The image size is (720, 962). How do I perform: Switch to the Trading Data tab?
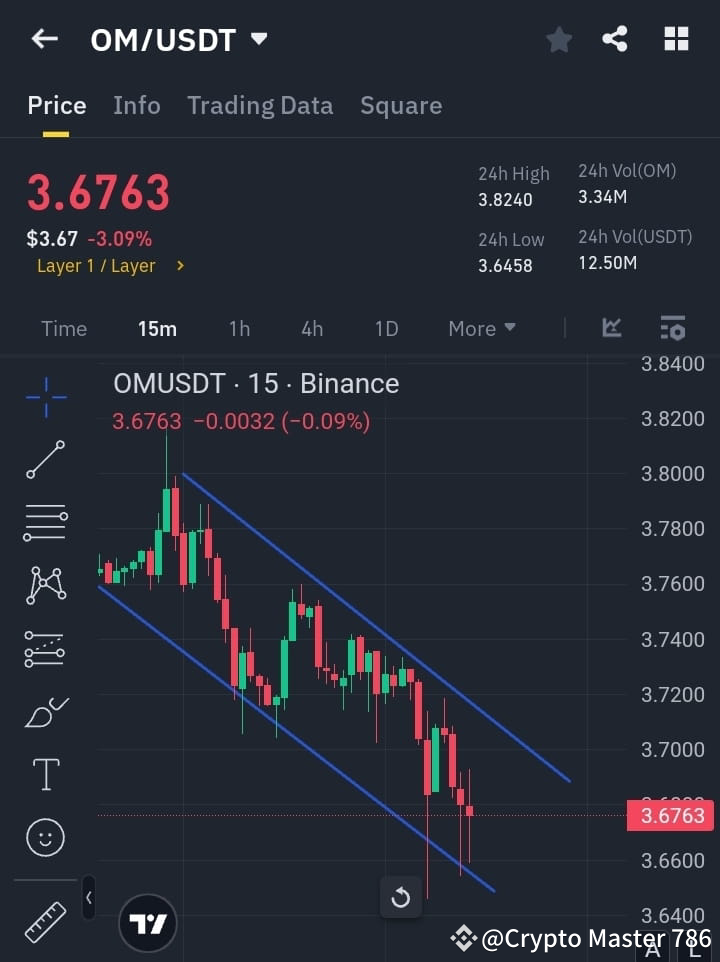260,105
